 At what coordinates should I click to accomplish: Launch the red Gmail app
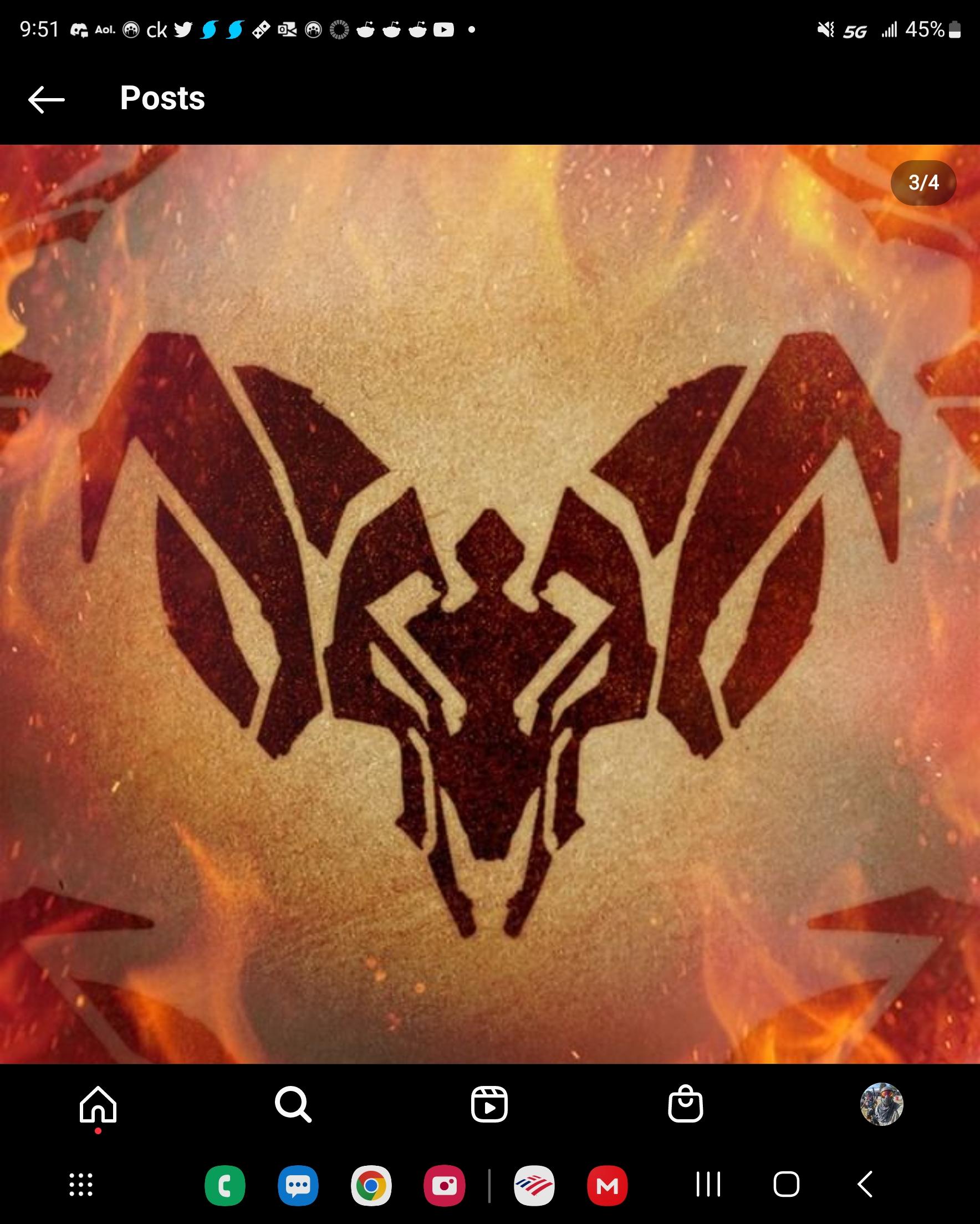607,1185
